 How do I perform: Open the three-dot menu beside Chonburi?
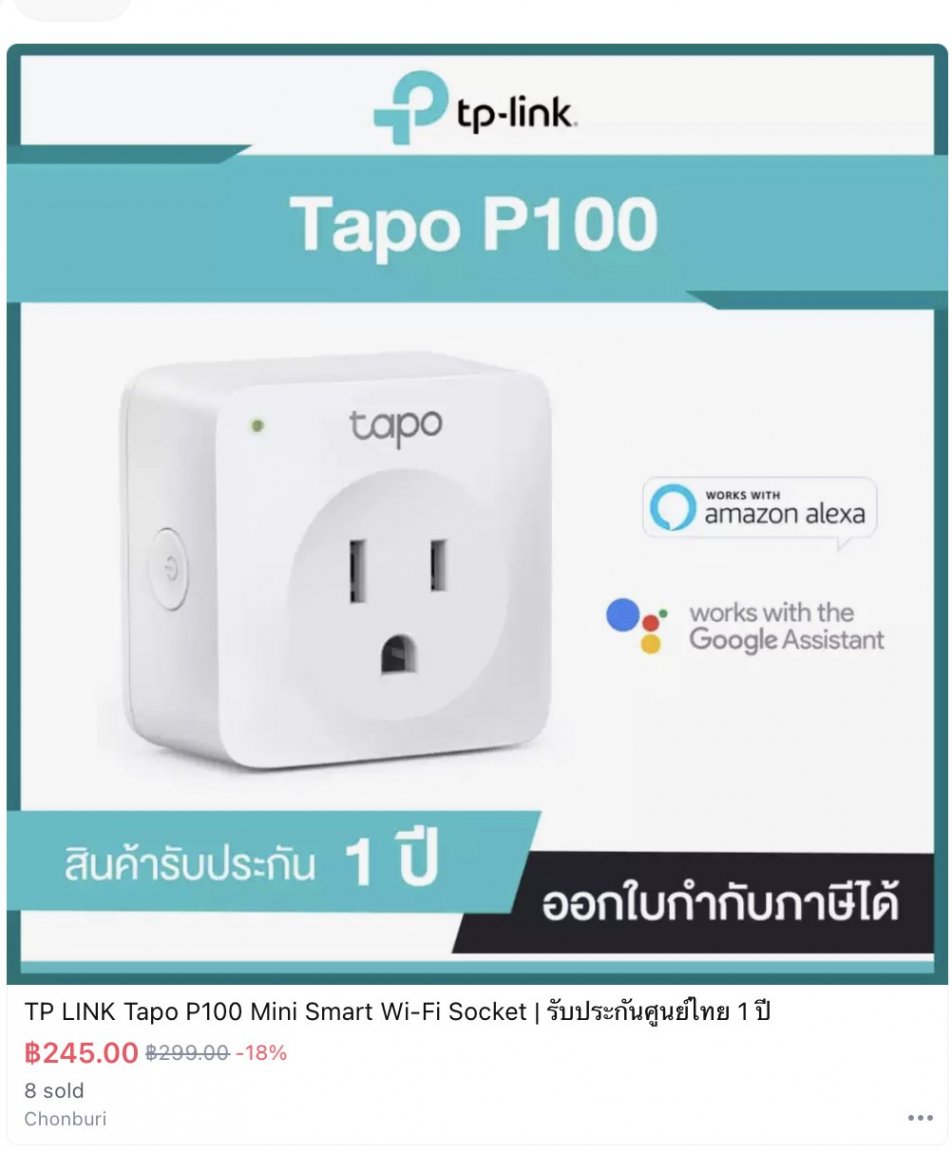[x=919, y=1118]
